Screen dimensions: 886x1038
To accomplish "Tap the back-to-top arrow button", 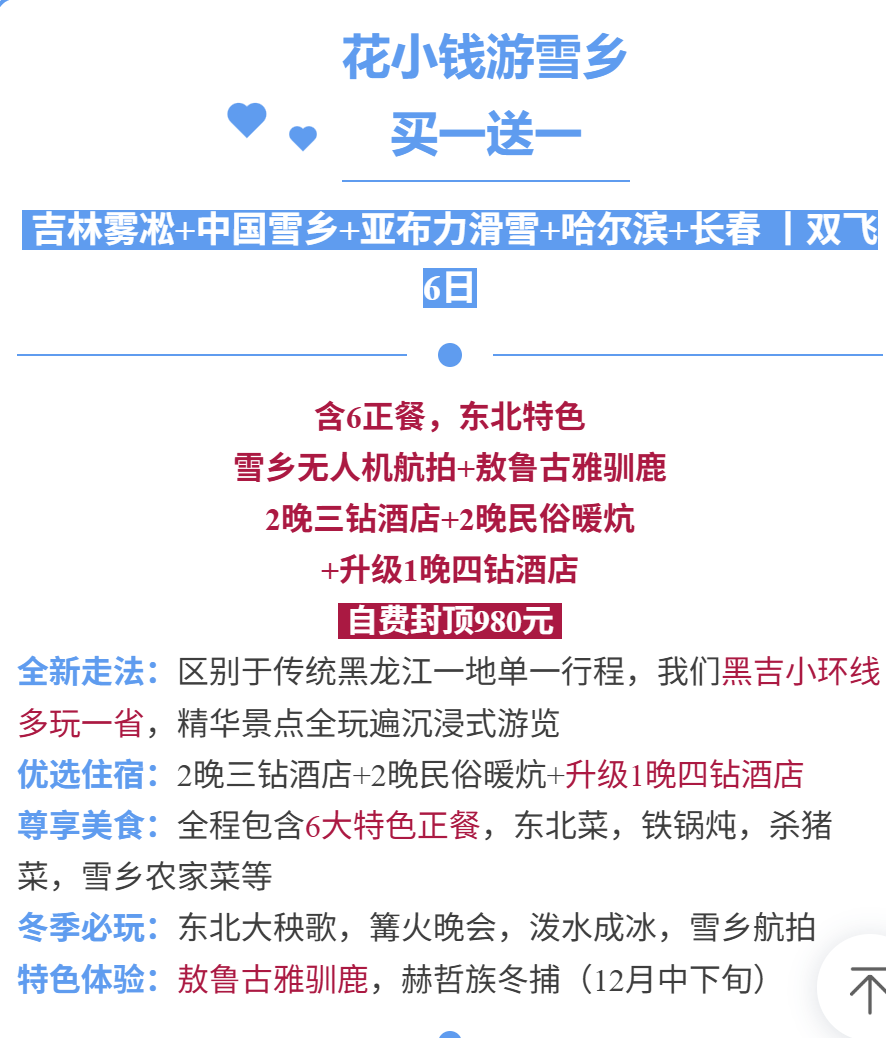I will pos(864,990).
